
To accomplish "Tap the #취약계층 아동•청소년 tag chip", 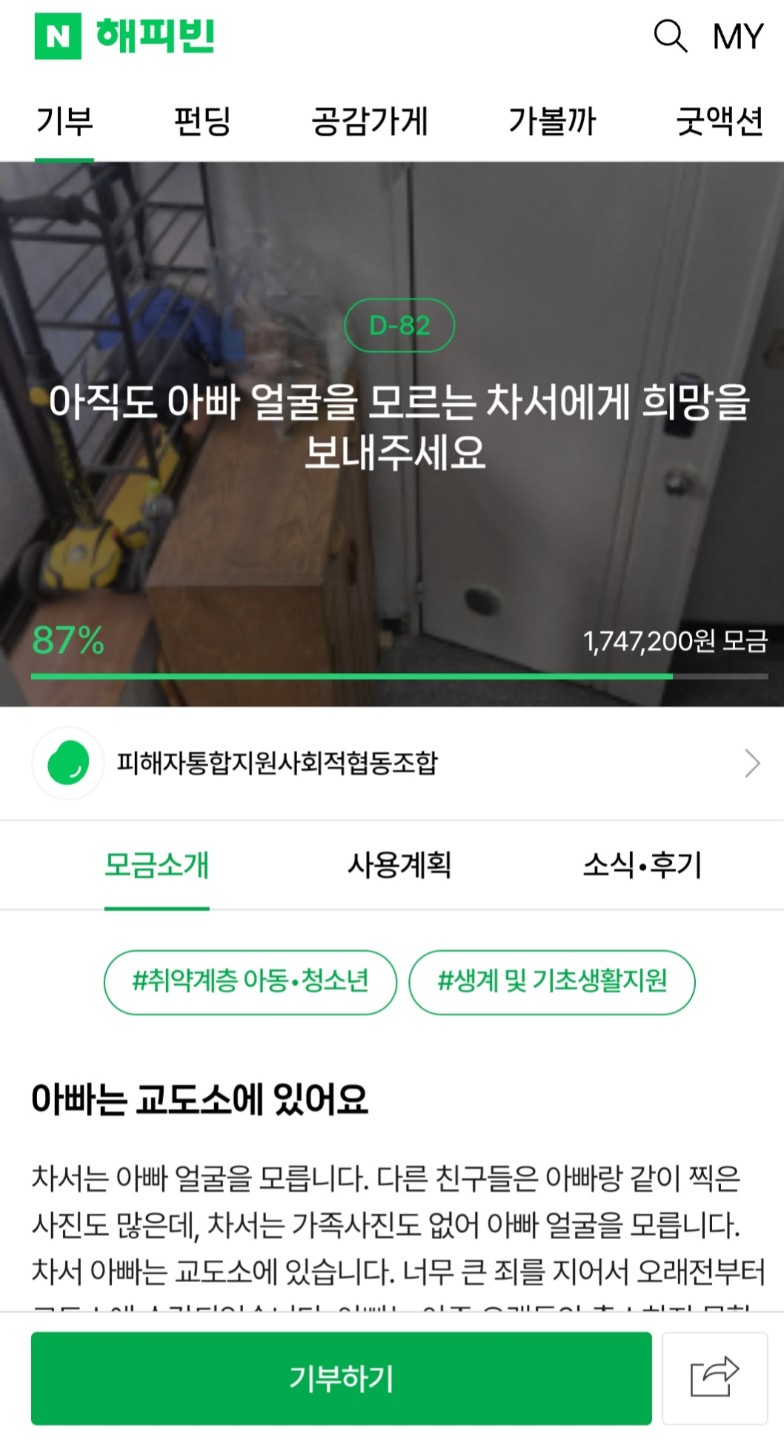I will click(x=250, y=980).
